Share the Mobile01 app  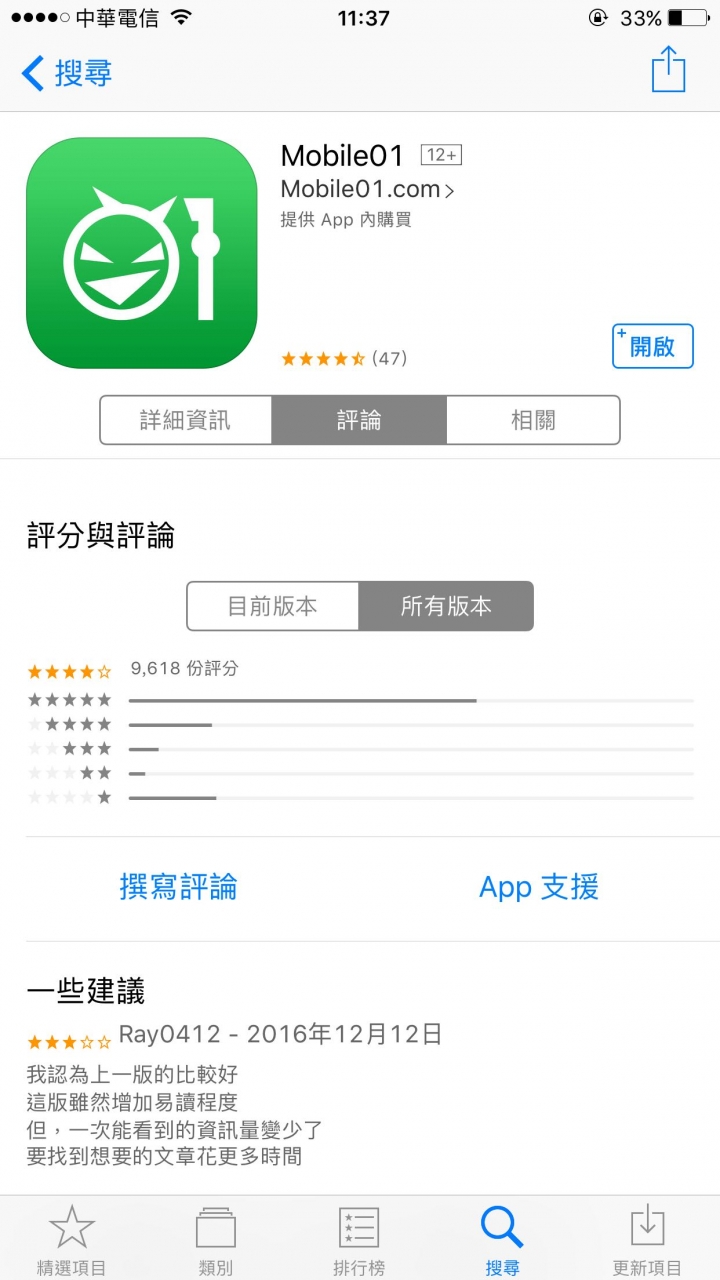(x=668, y=71)
